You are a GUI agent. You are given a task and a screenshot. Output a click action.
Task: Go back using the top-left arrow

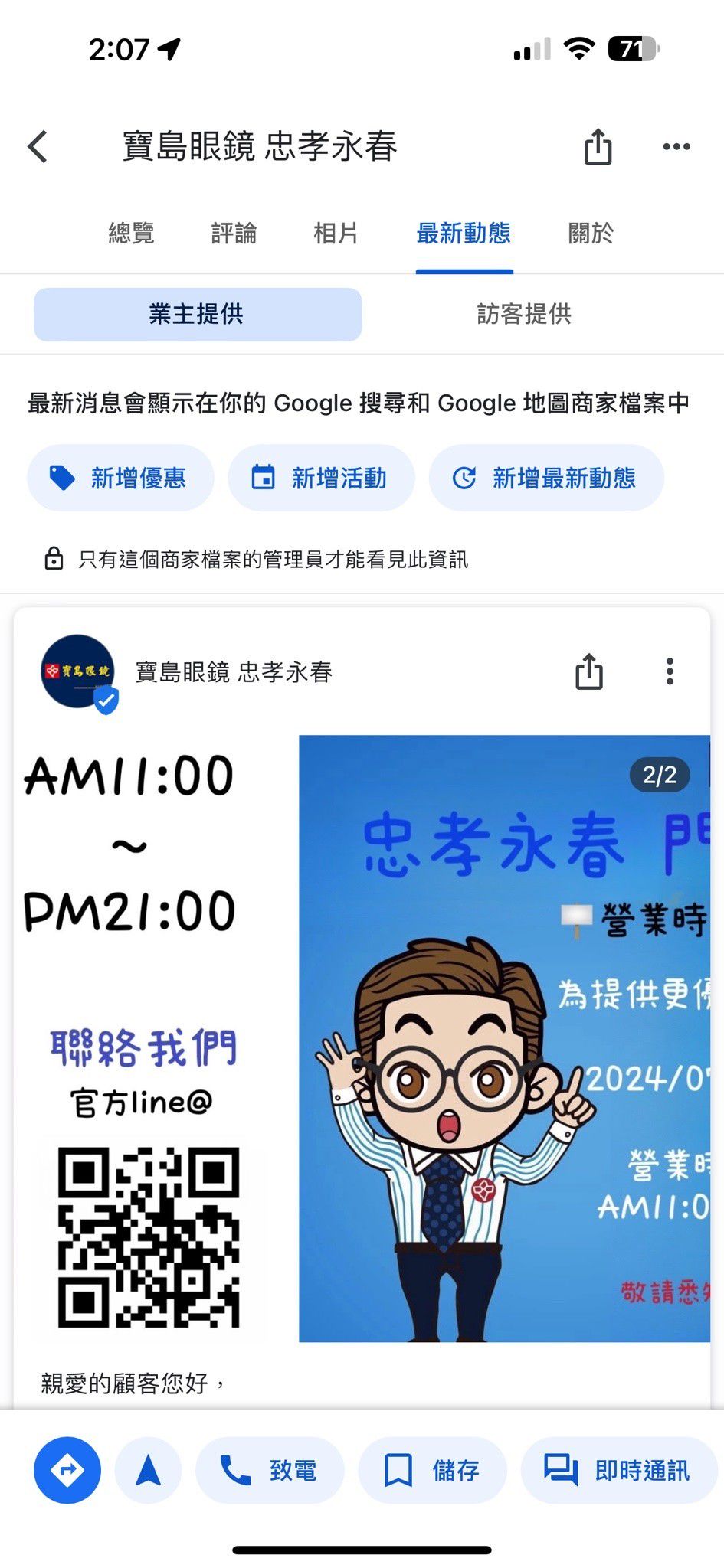point(38,146)
